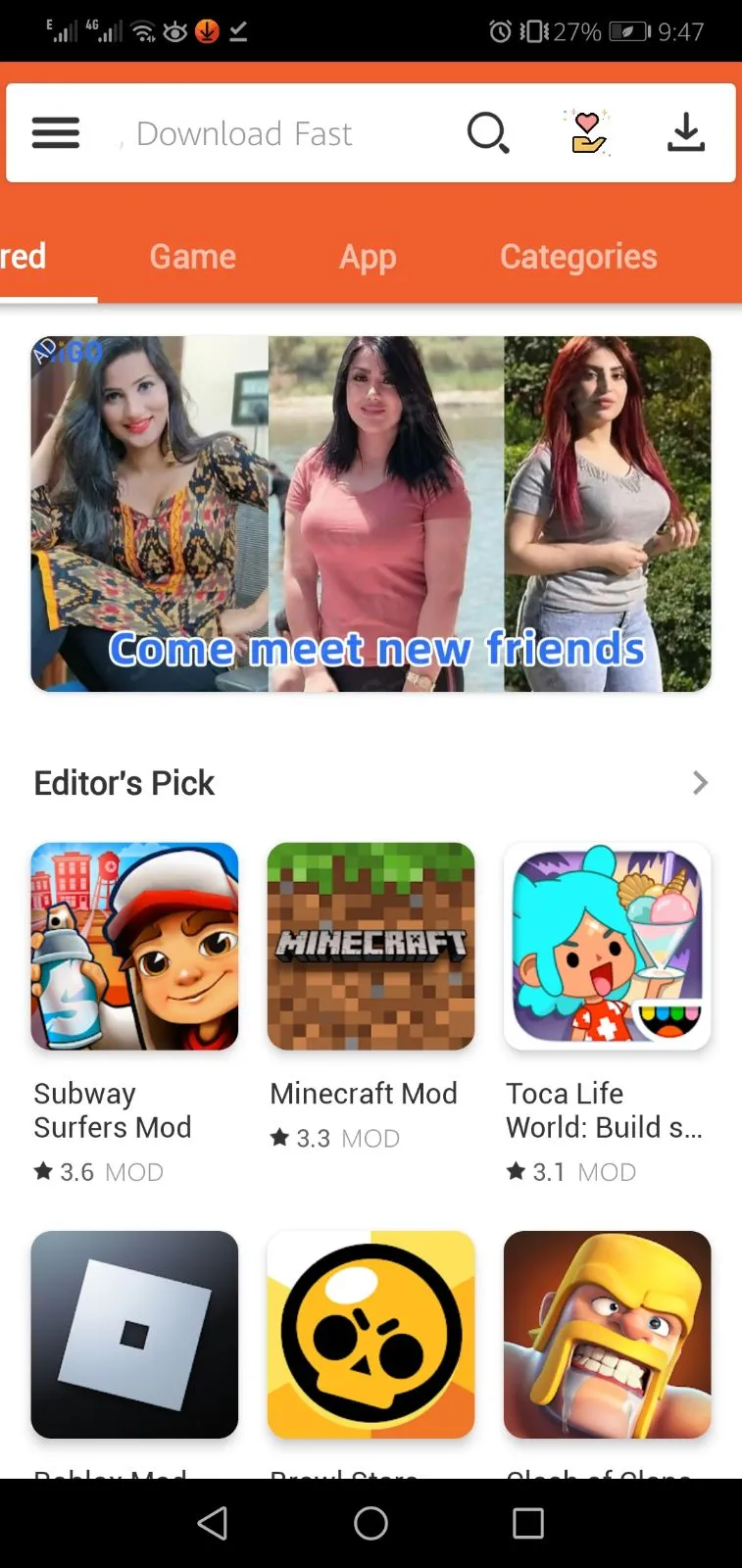Viewport: 742px width, 1568px height.
Task: Open the downloads manager icon
Action: (686, 133)
